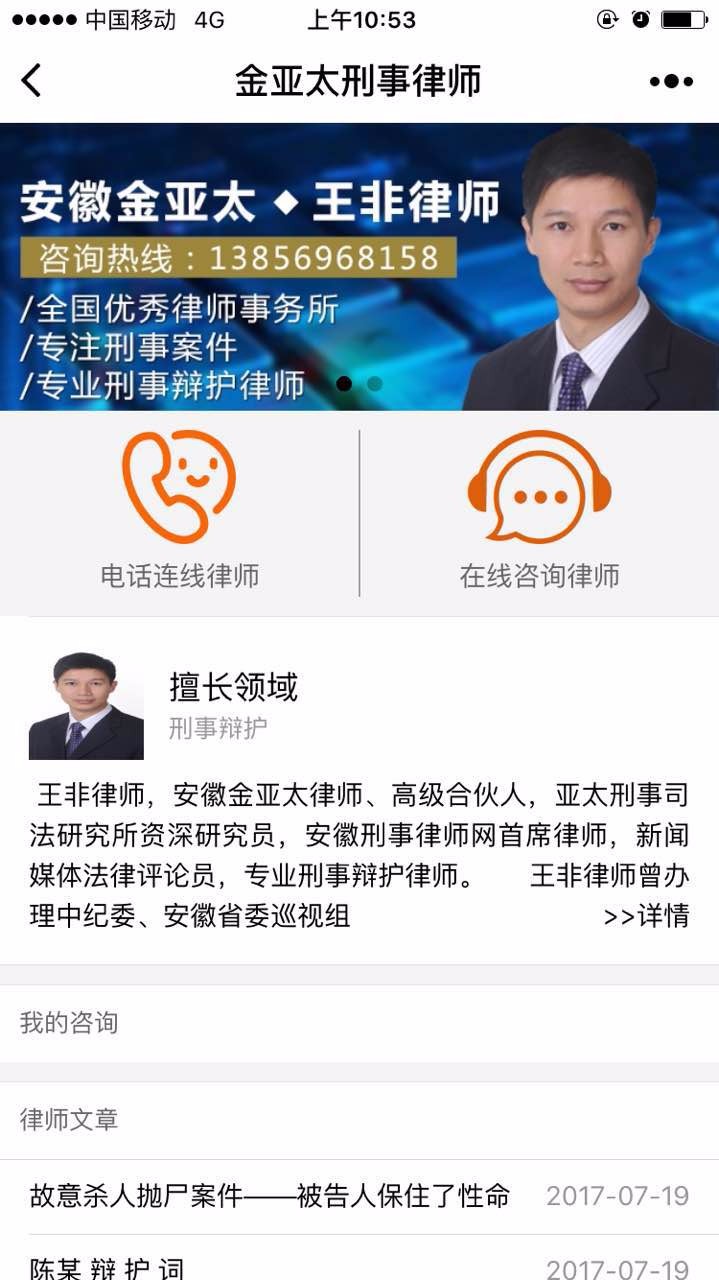719x1280 pixels.
Task: Go back using the top-left arrow
Action: click(32, 80)
